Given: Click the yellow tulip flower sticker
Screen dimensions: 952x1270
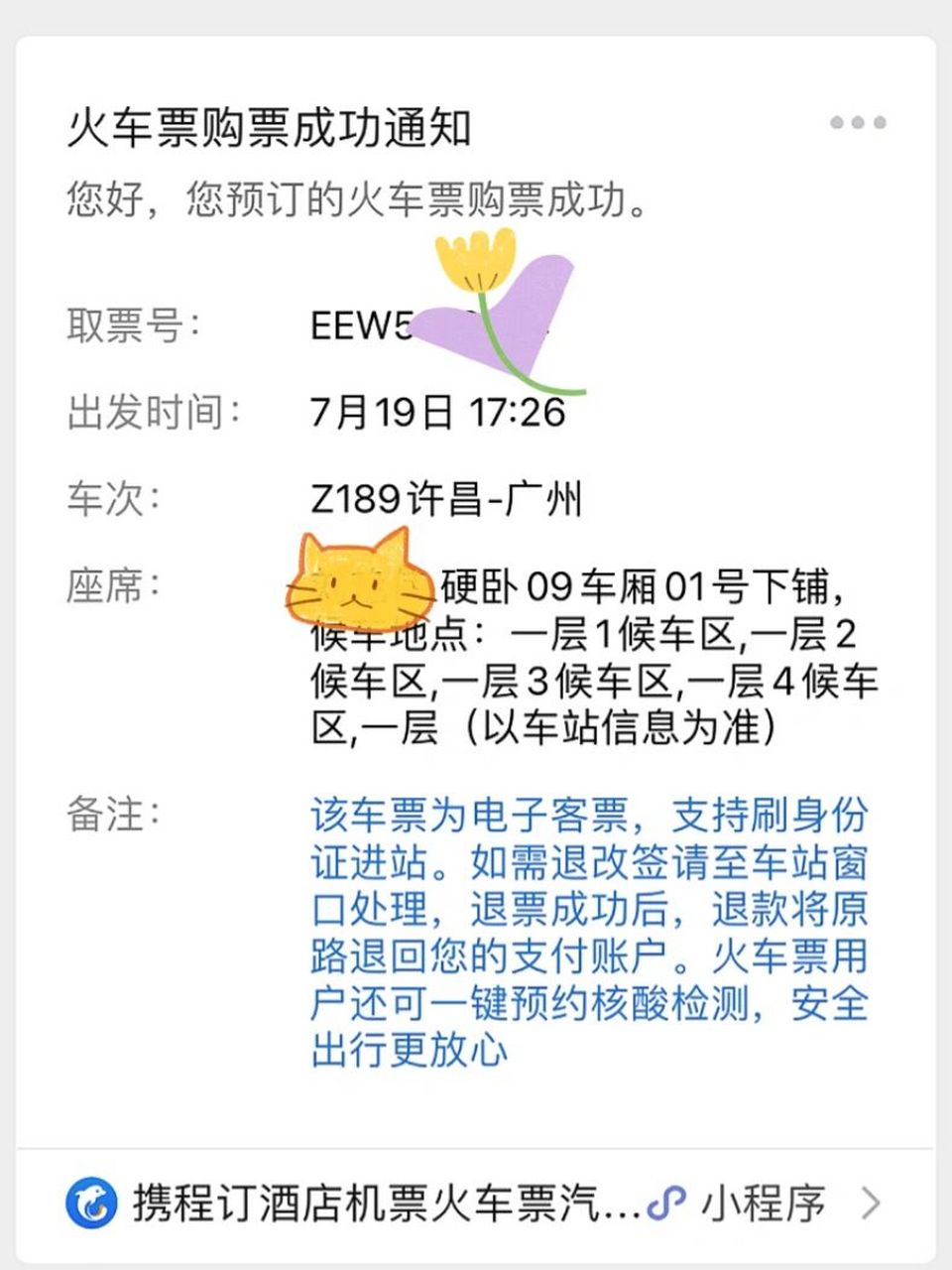Looking at the screenshot, I should point(473,263).
